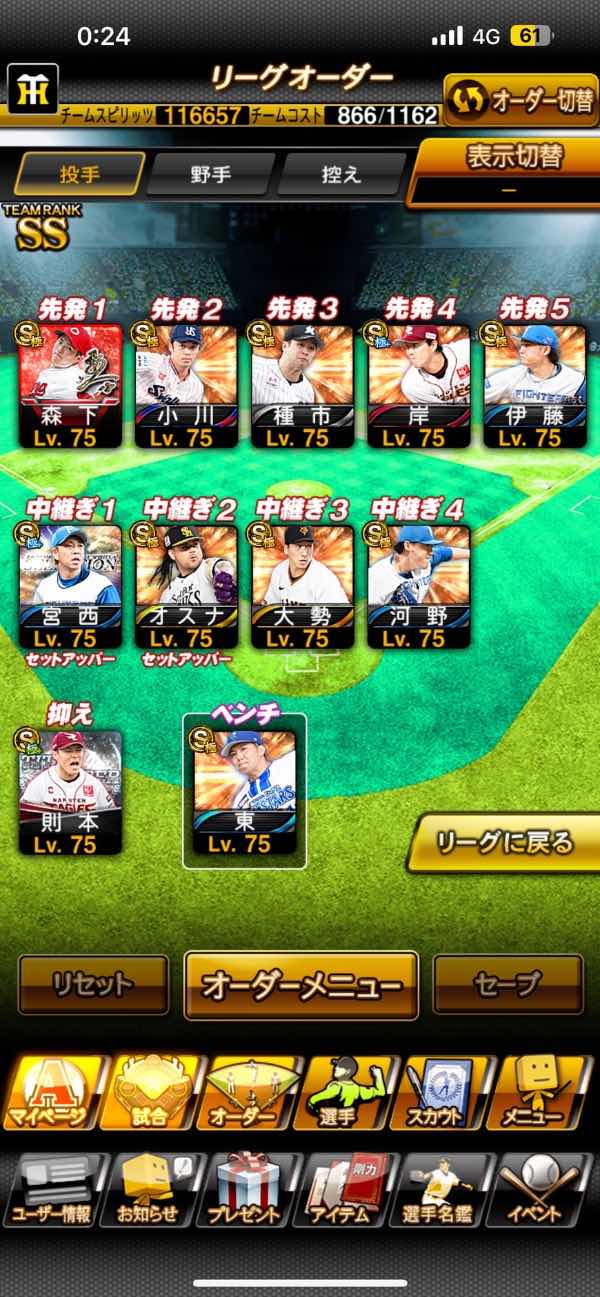Open the スカウト section
600x1297 pixels.
(x=444, y=1092)
